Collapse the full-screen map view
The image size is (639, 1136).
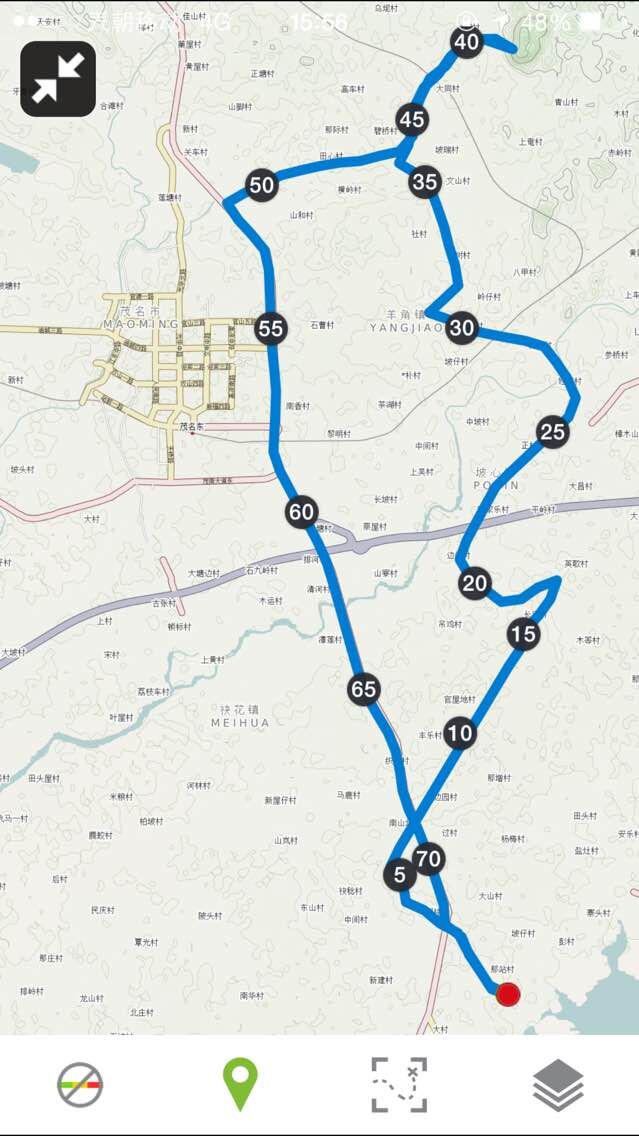(58, 79)
